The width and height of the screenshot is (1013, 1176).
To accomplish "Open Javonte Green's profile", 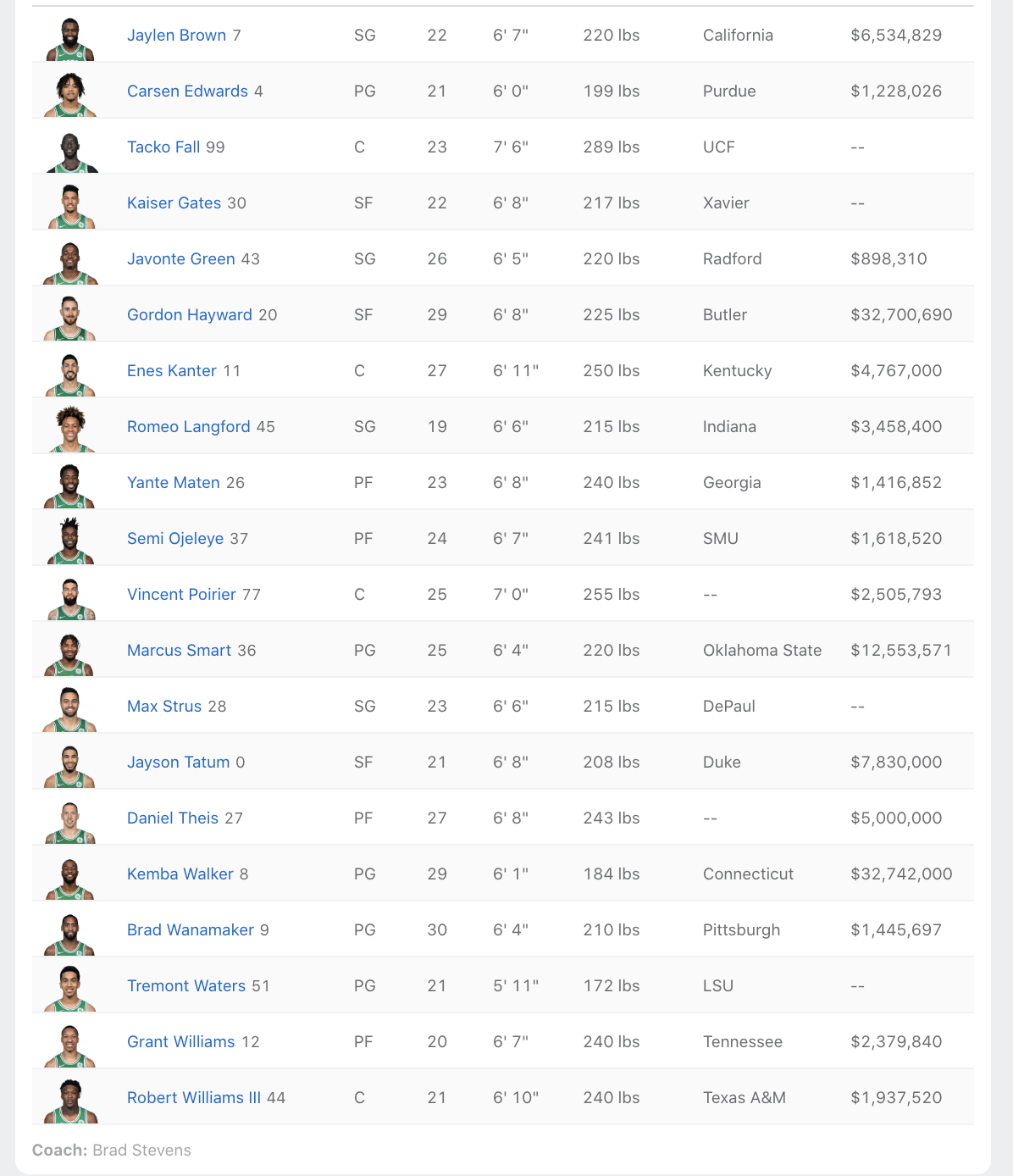I will pos(180,259).
